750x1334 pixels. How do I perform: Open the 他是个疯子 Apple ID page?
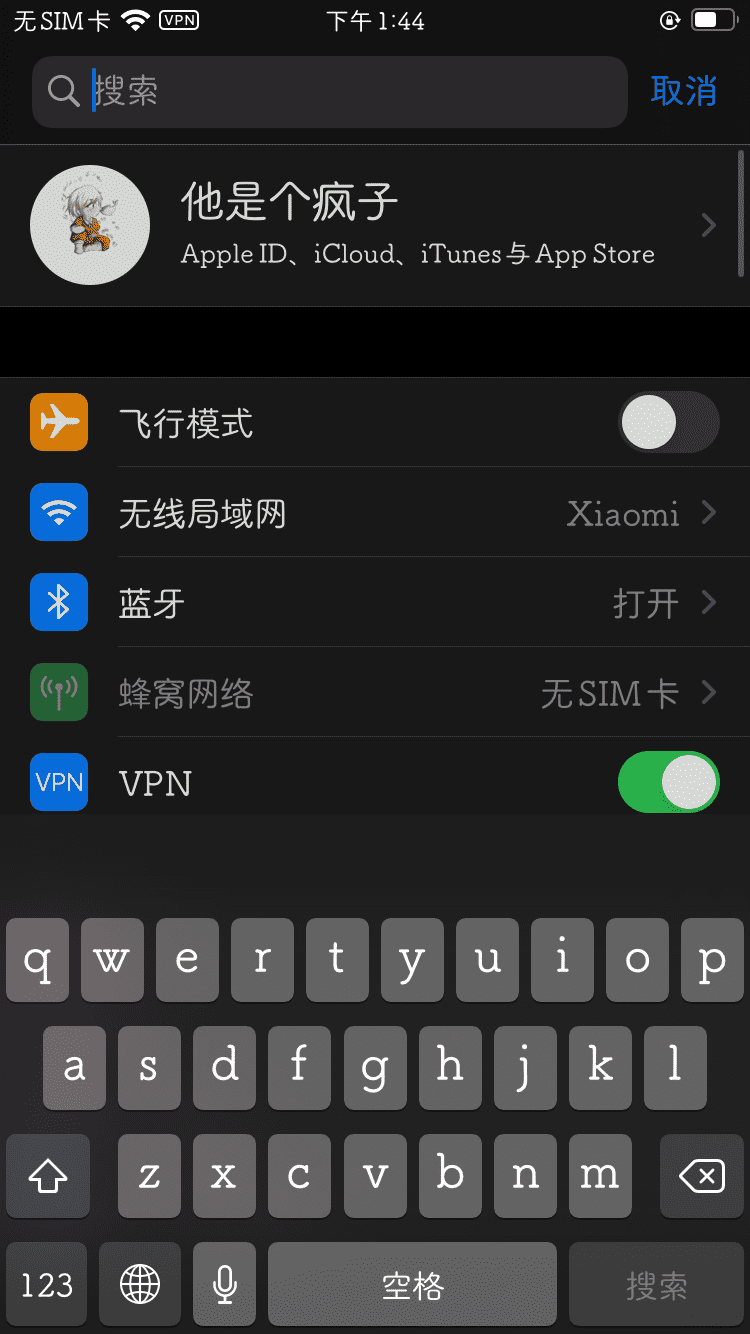[375, 224]
